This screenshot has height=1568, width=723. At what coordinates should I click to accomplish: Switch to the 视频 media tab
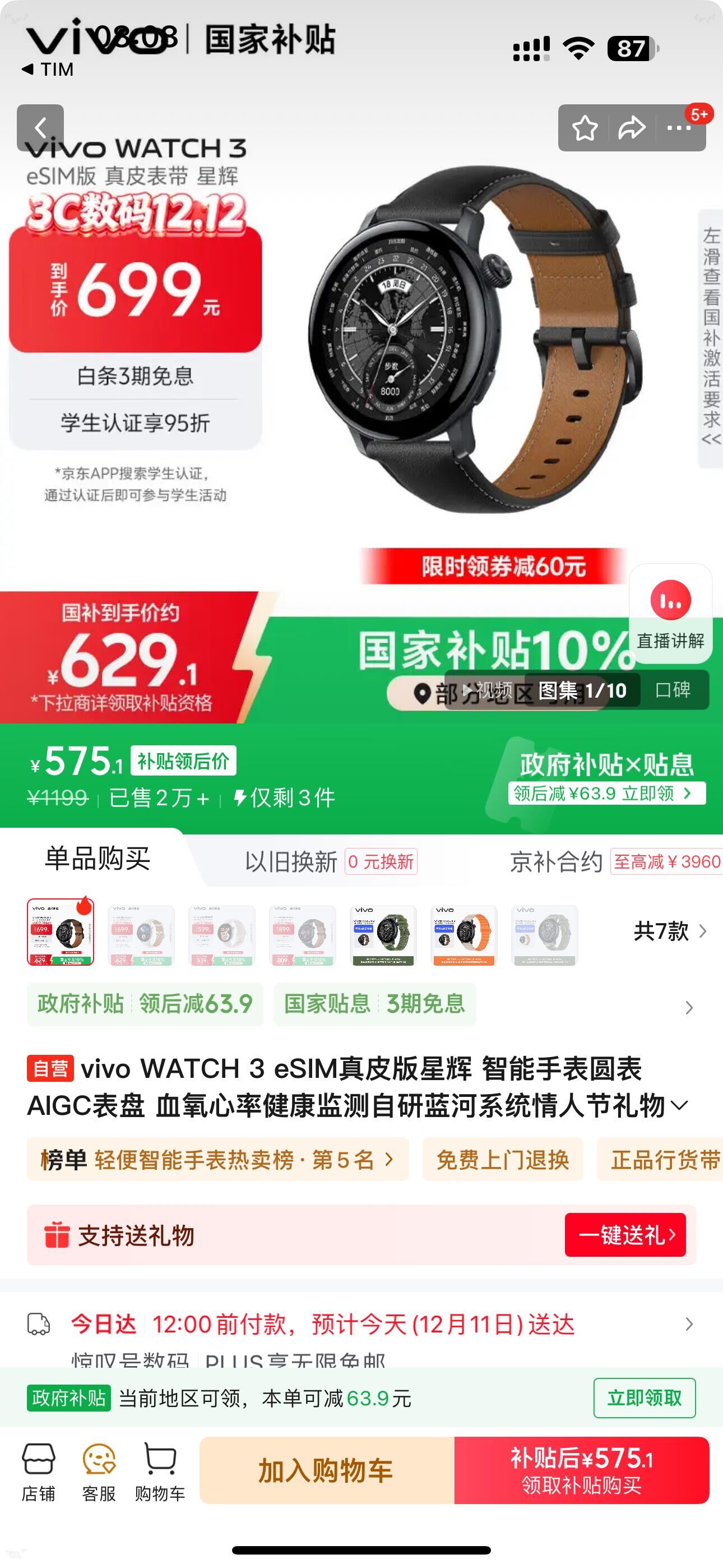pos(488,690)
